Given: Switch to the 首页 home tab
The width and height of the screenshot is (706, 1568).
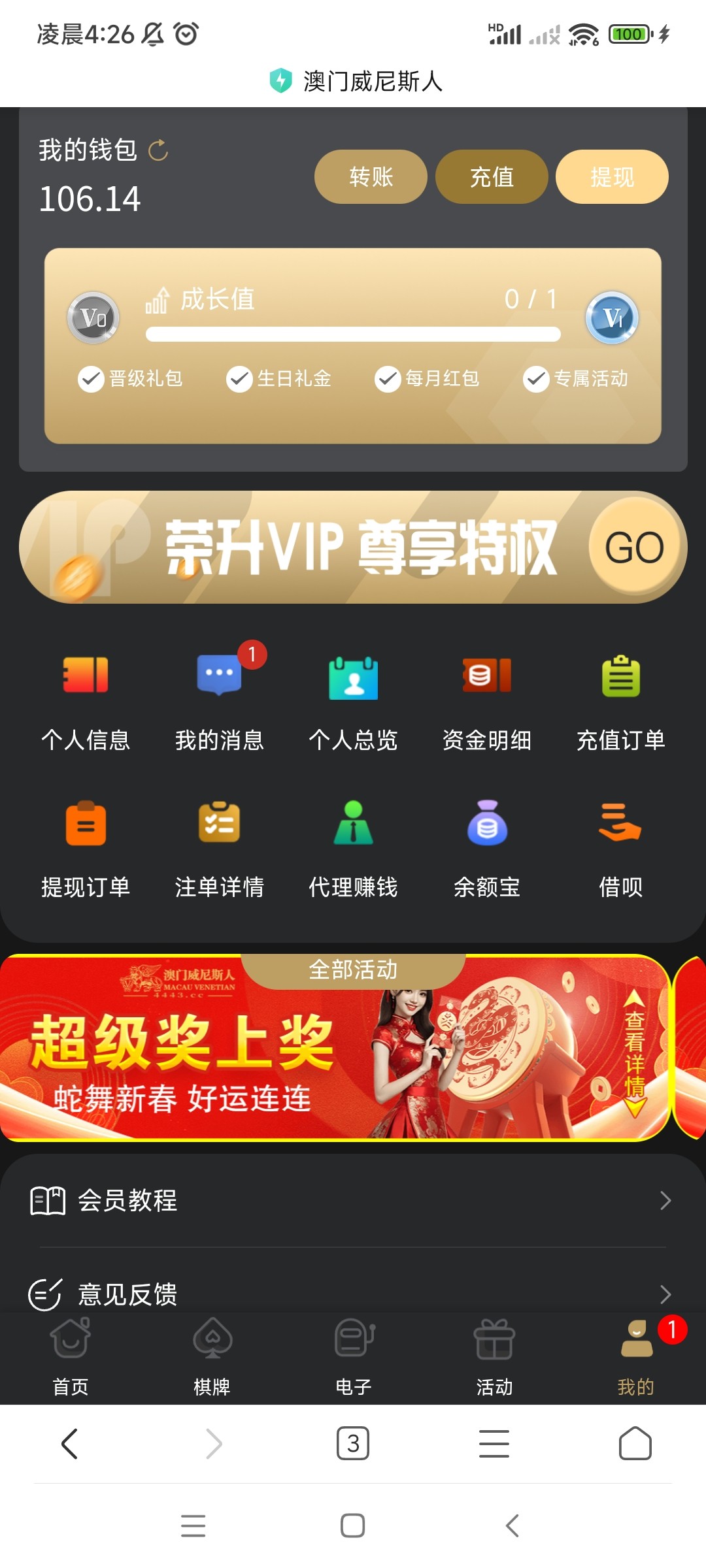Looking at the screenshot, I should [71, 1356].
